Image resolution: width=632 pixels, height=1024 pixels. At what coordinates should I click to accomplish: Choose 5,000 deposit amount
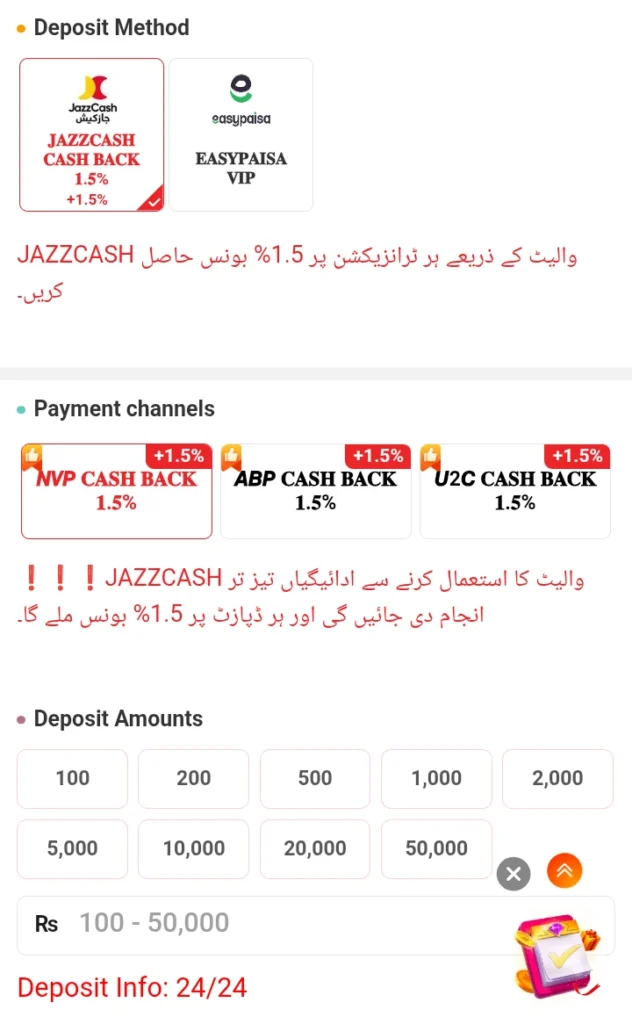[x=72, y=849]
